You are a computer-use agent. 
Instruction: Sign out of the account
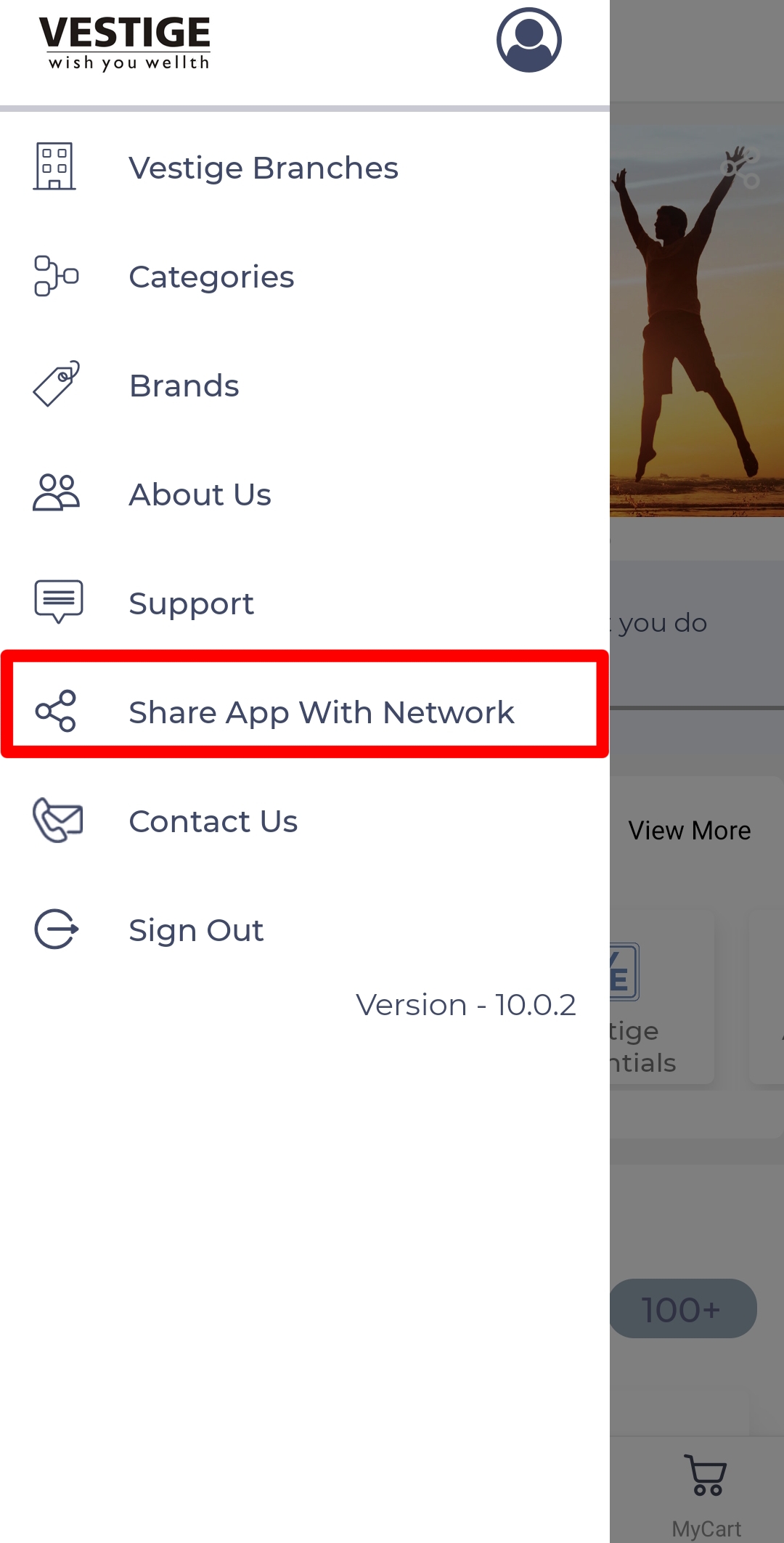pos(196,930)
